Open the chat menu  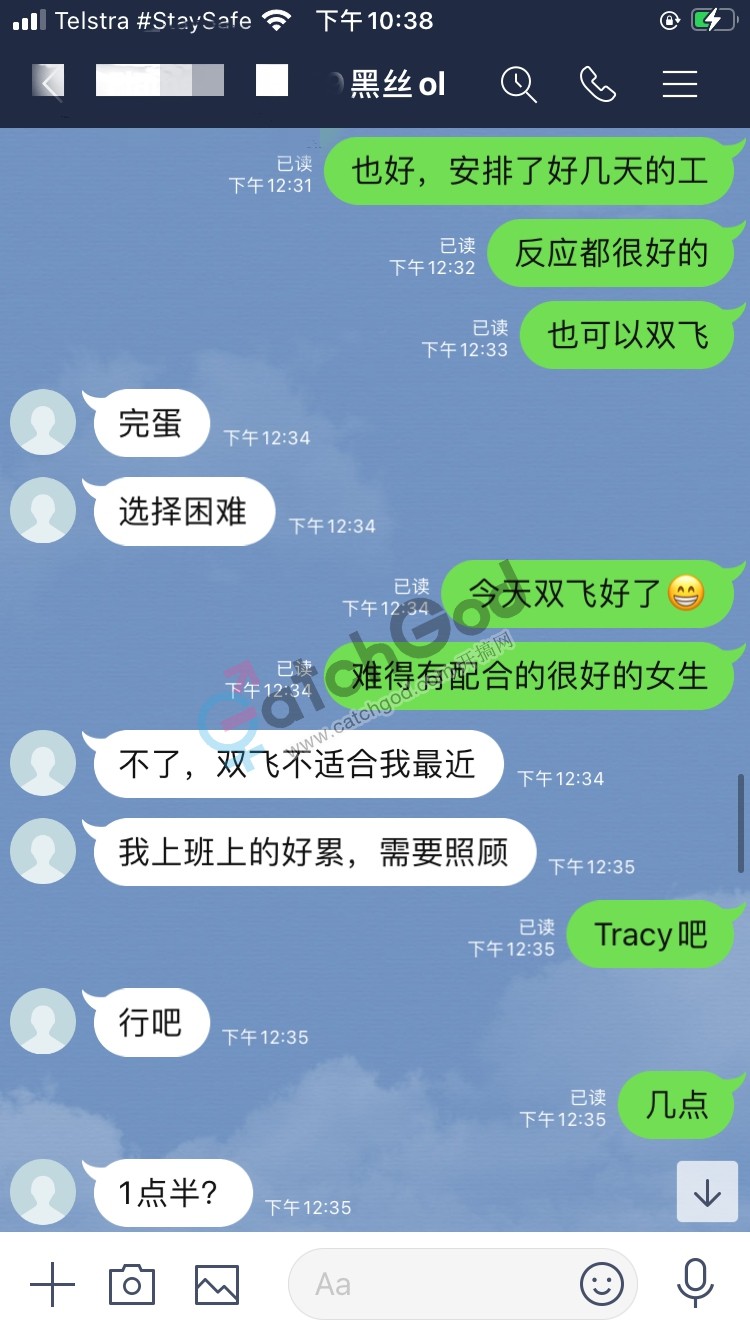click(680, 84)
